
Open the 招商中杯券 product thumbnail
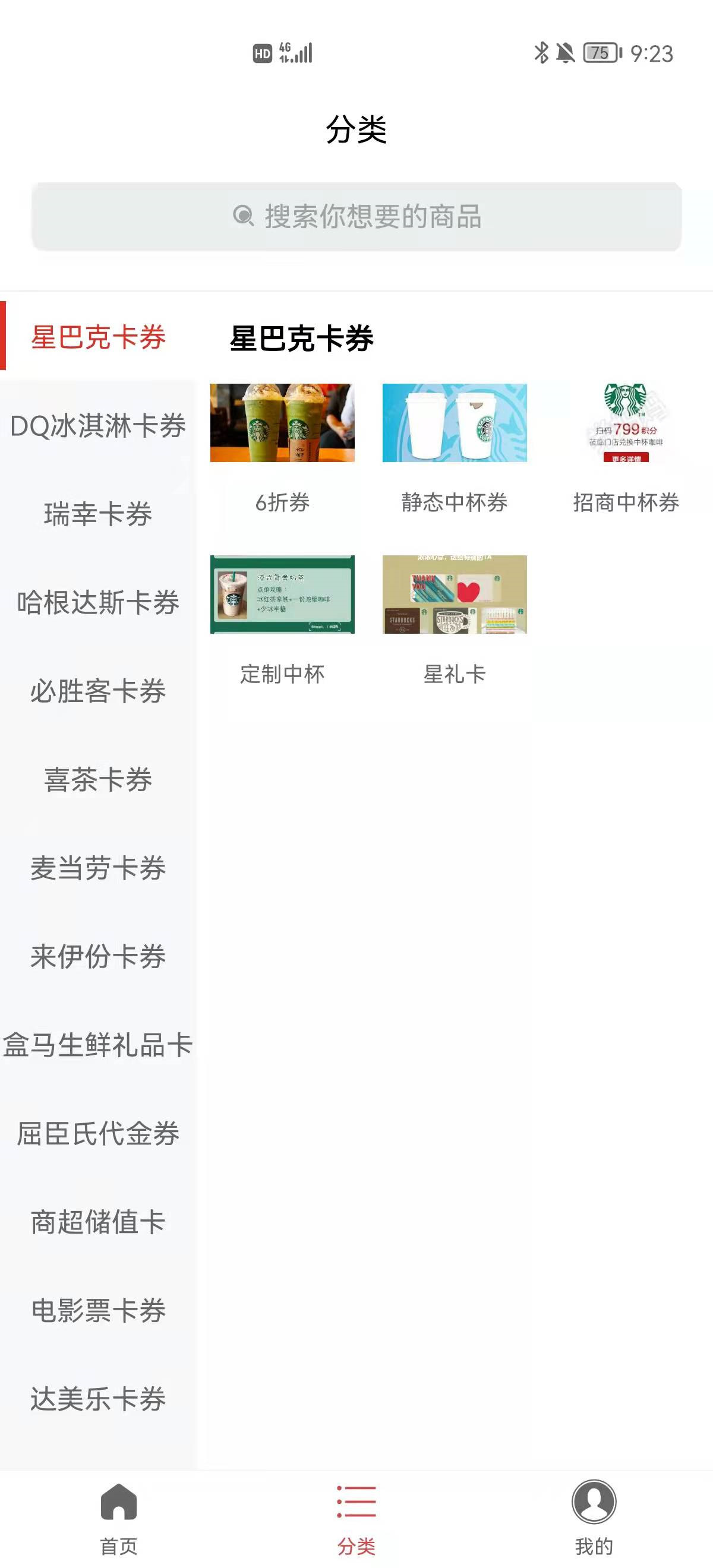[626, 423]
